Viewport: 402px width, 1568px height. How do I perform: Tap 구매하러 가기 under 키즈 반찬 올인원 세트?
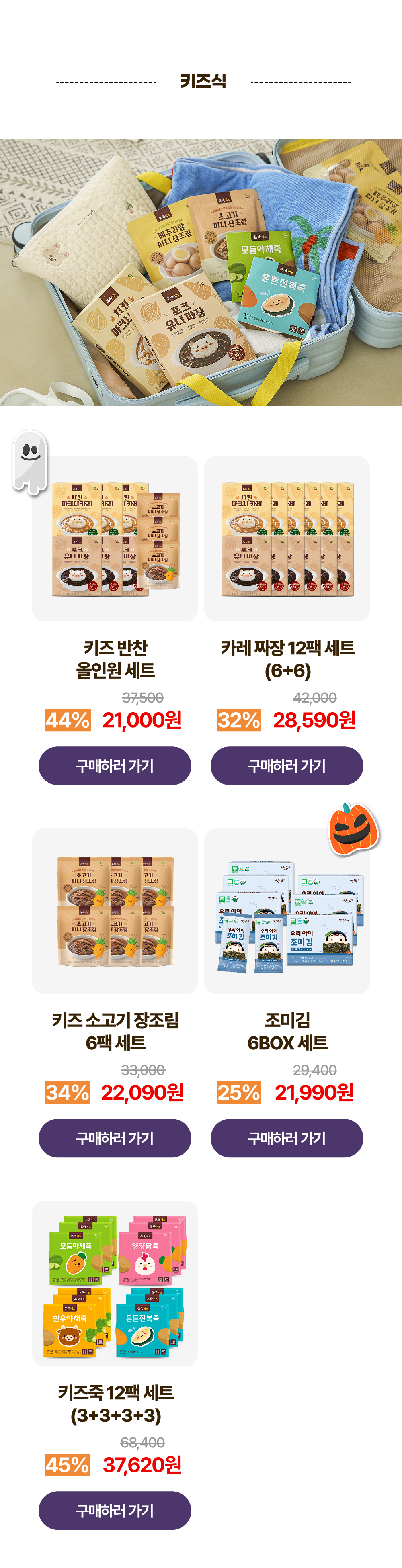[x=115, y=765]
